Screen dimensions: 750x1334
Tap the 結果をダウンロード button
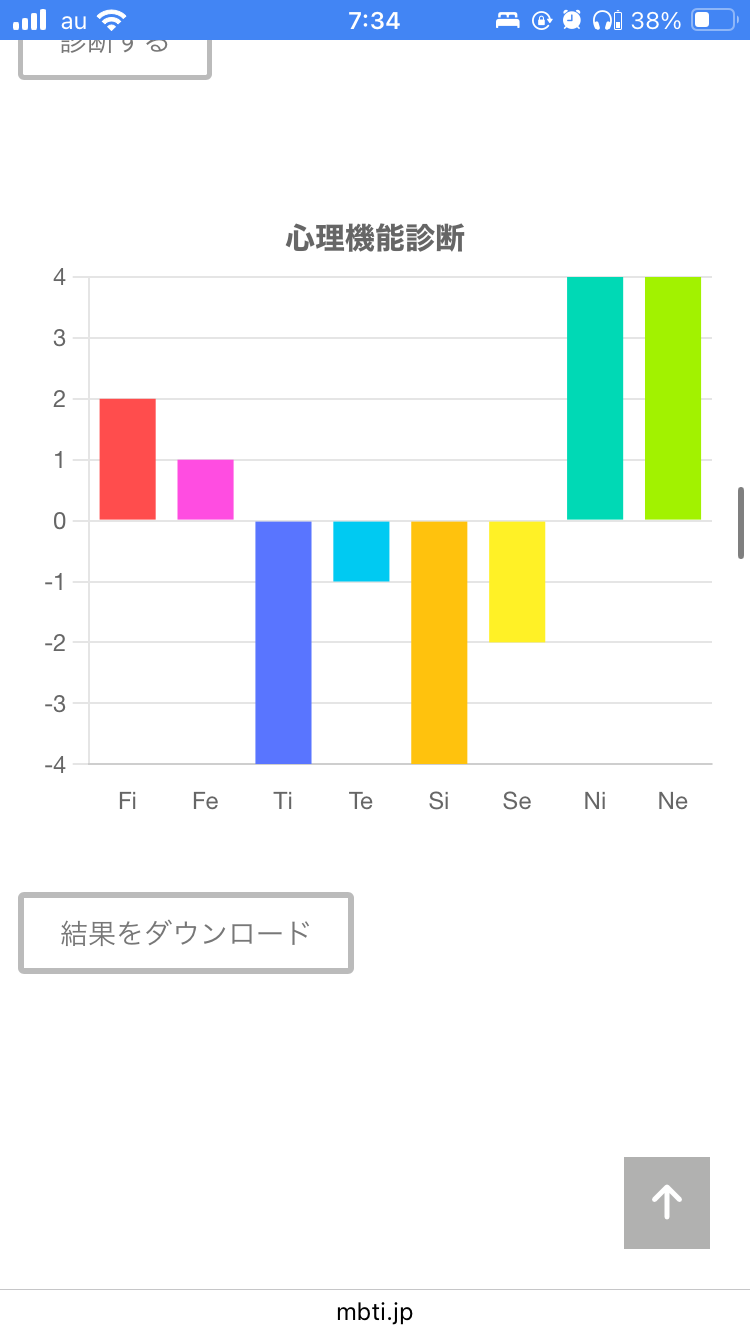[186, 933]
